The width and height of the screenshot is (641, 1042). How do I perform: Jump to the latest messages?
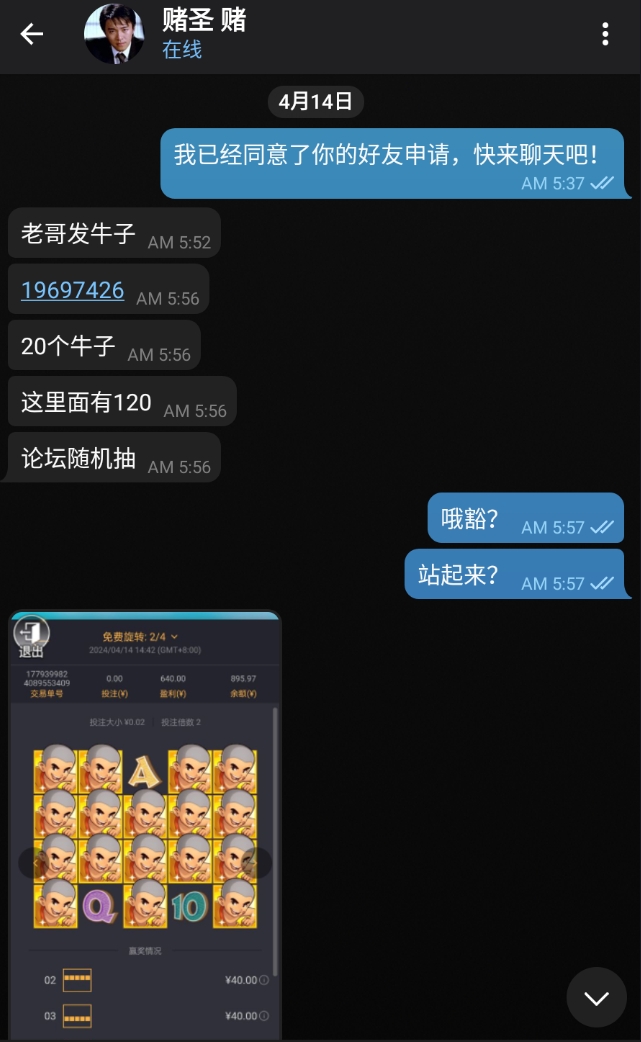596,997
